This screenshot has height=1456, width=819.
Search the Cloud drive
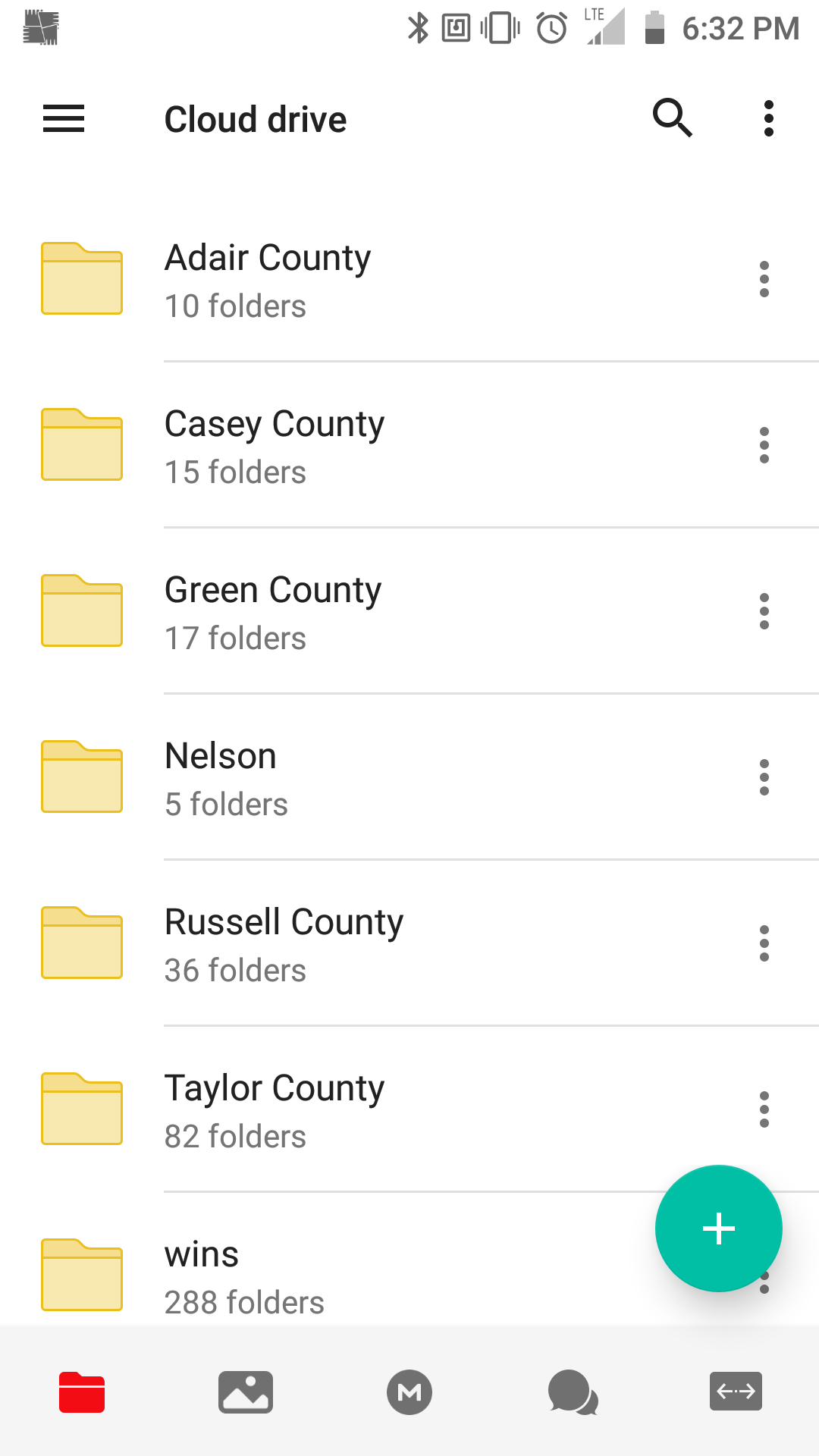(673, 118)
